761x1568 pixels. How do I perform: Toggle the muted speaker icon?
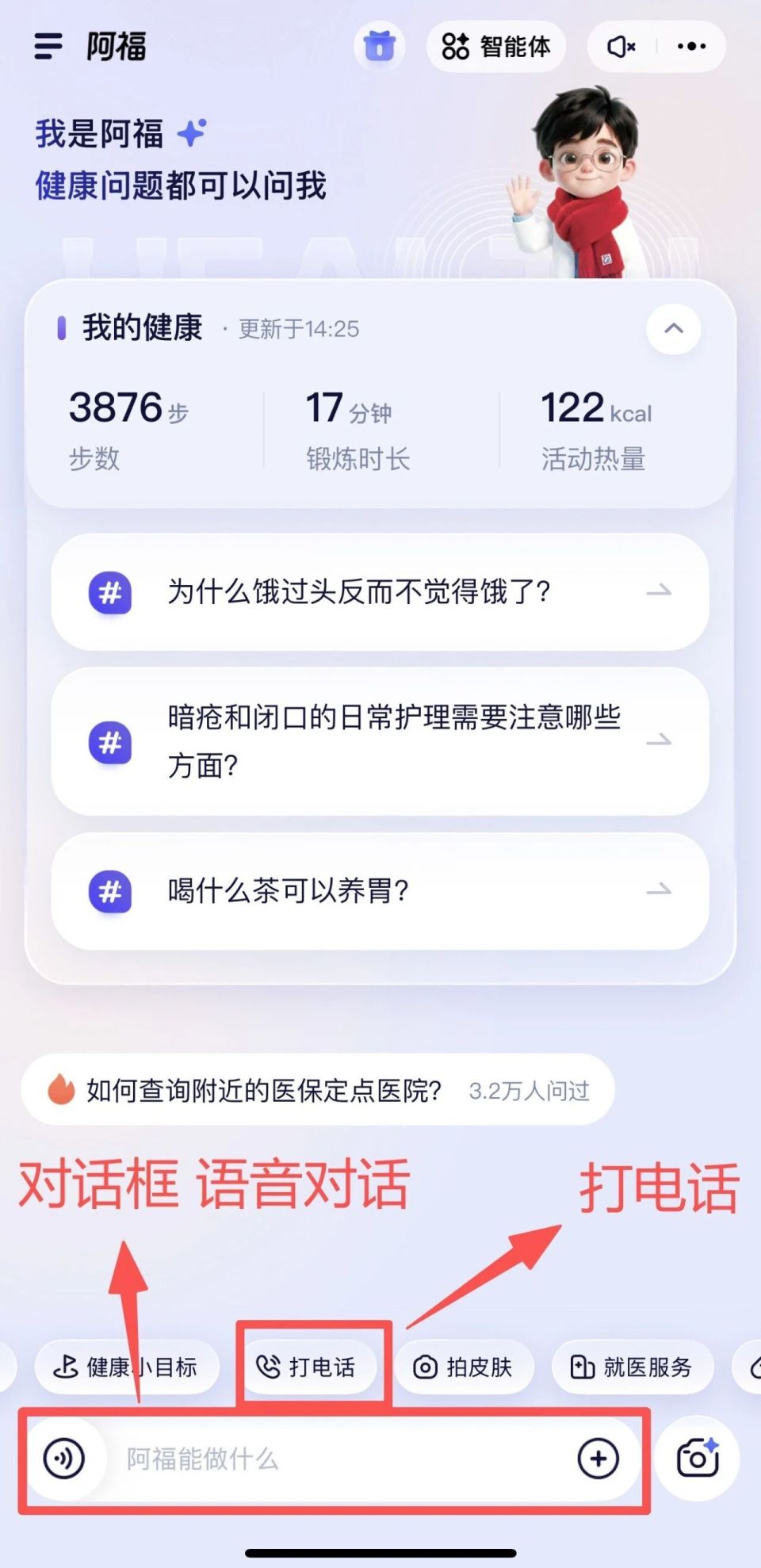click(621, 47)
